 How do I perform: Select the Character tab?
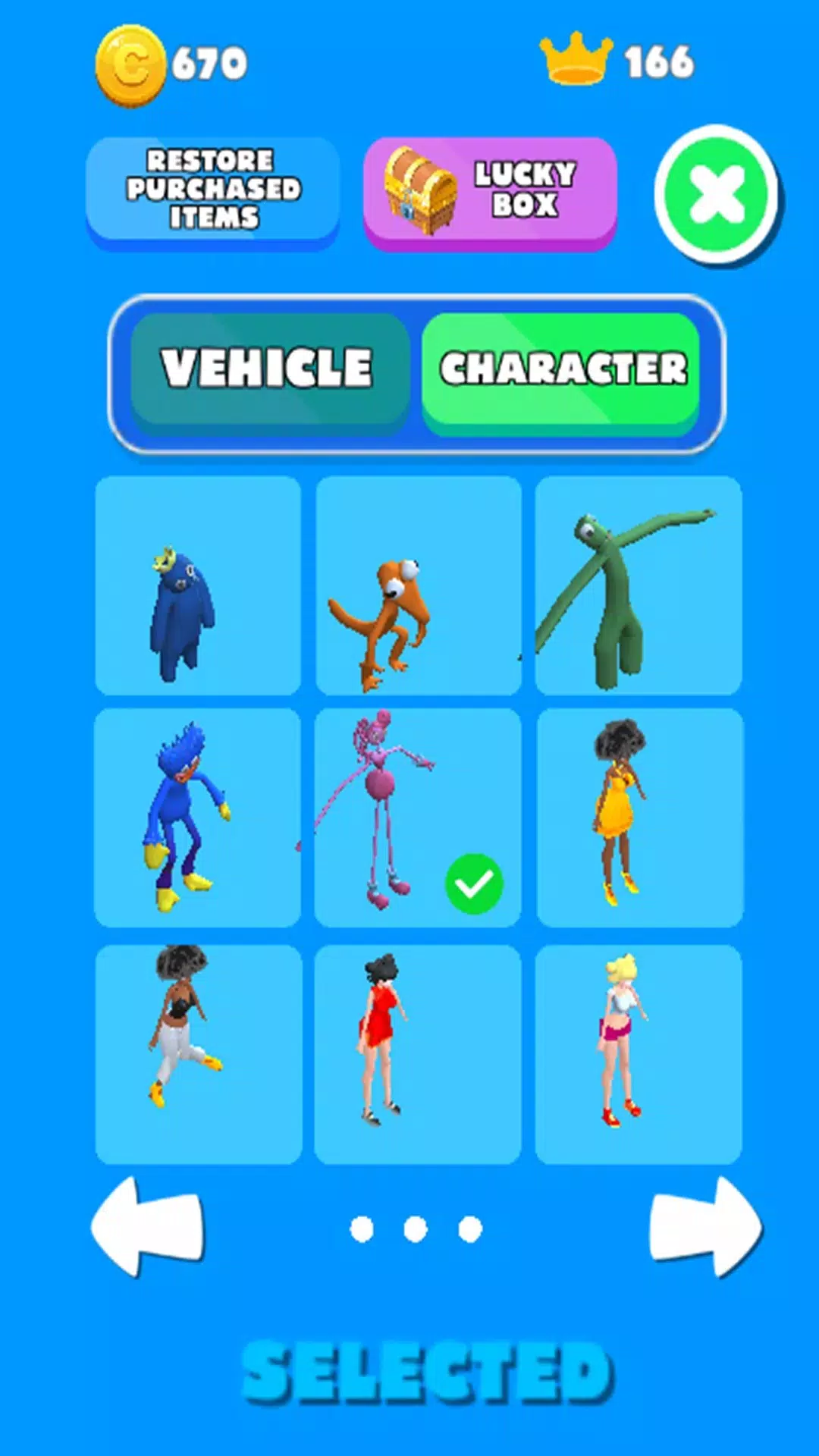[561, 369]
